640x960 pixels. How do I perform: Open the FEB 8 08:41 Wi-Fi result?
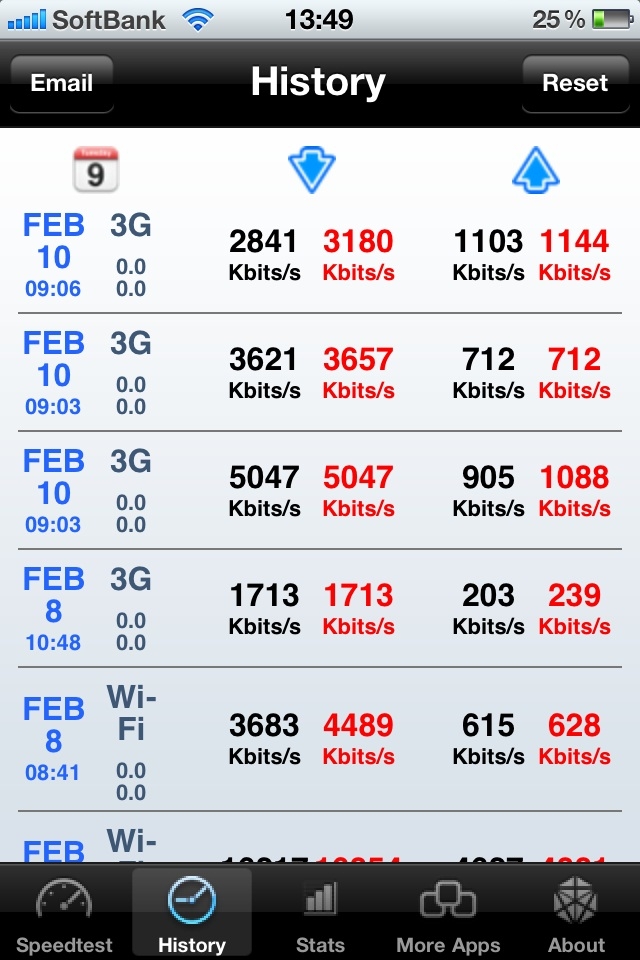coord(320,739)
